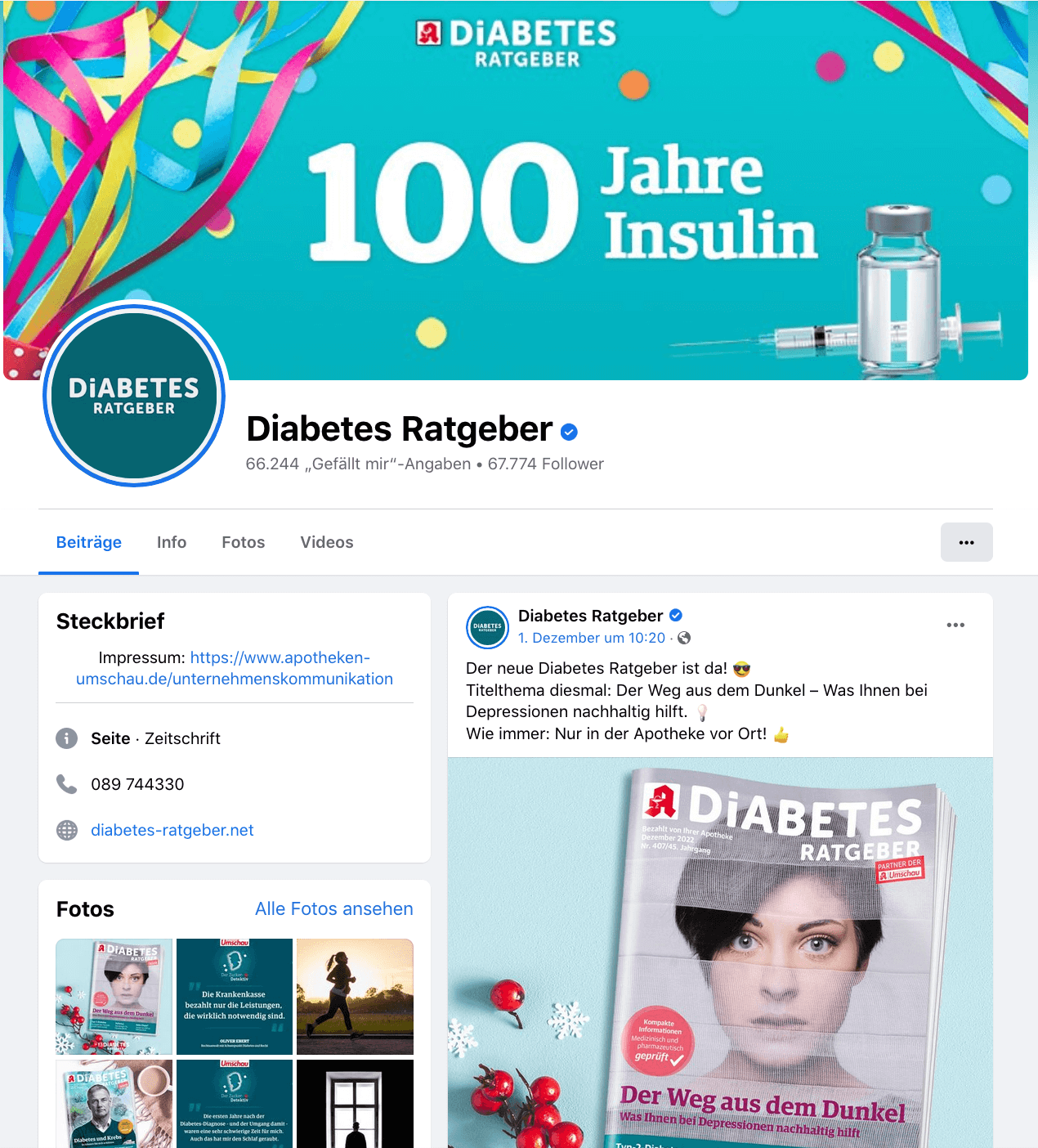Open the photo of the runner at sunset

click(355, 996)
